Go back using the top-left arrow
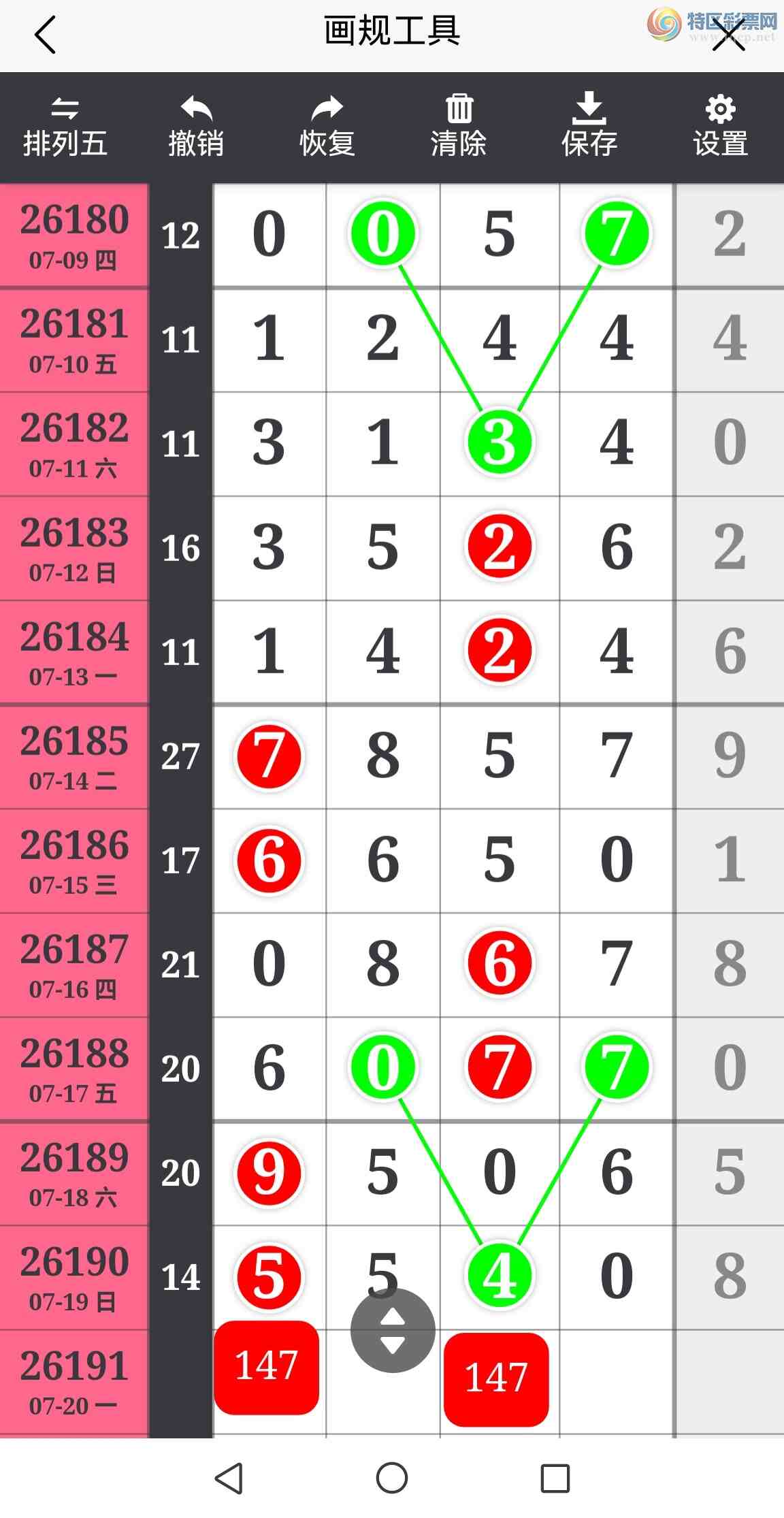Screen dimensions: 784x1518 45,35
